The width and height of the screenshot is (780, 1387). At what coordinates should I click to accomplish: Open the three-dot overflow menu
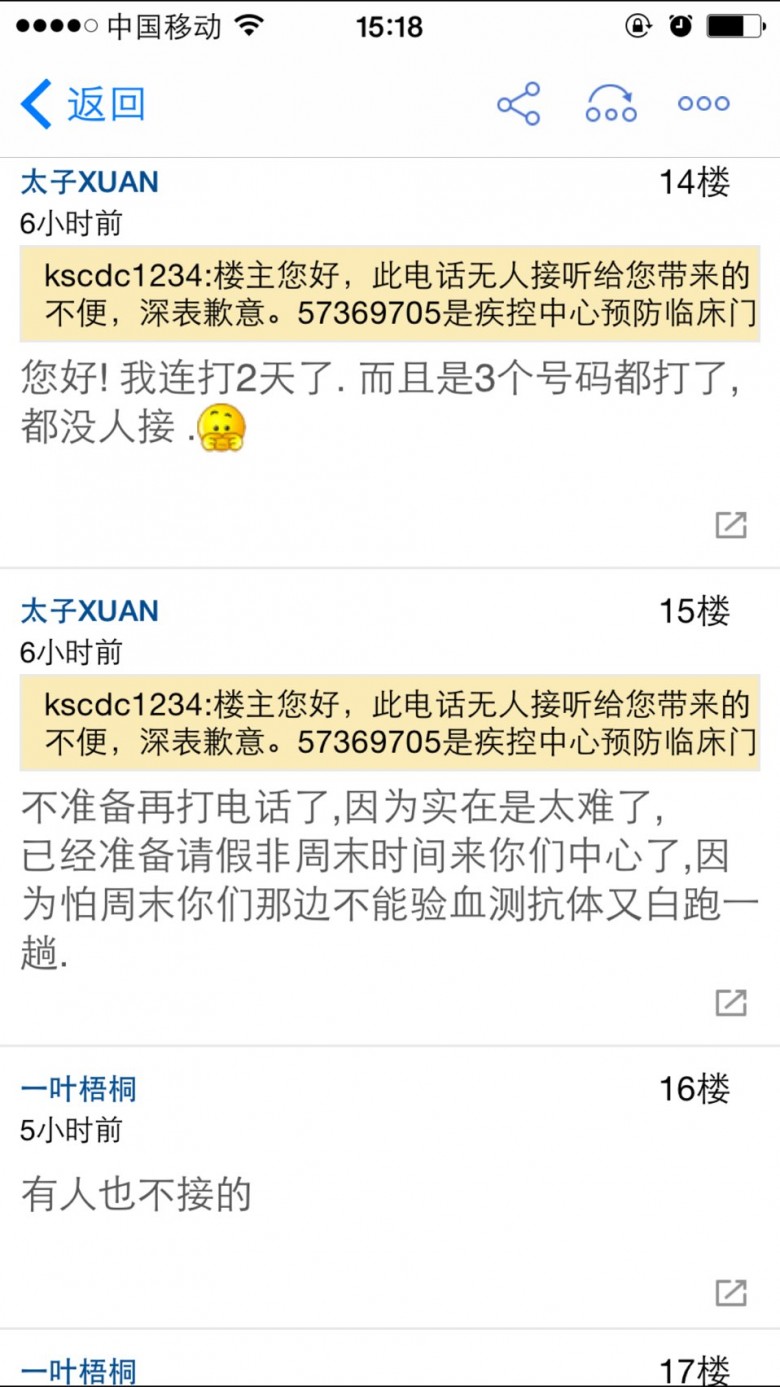coord(703,104)
